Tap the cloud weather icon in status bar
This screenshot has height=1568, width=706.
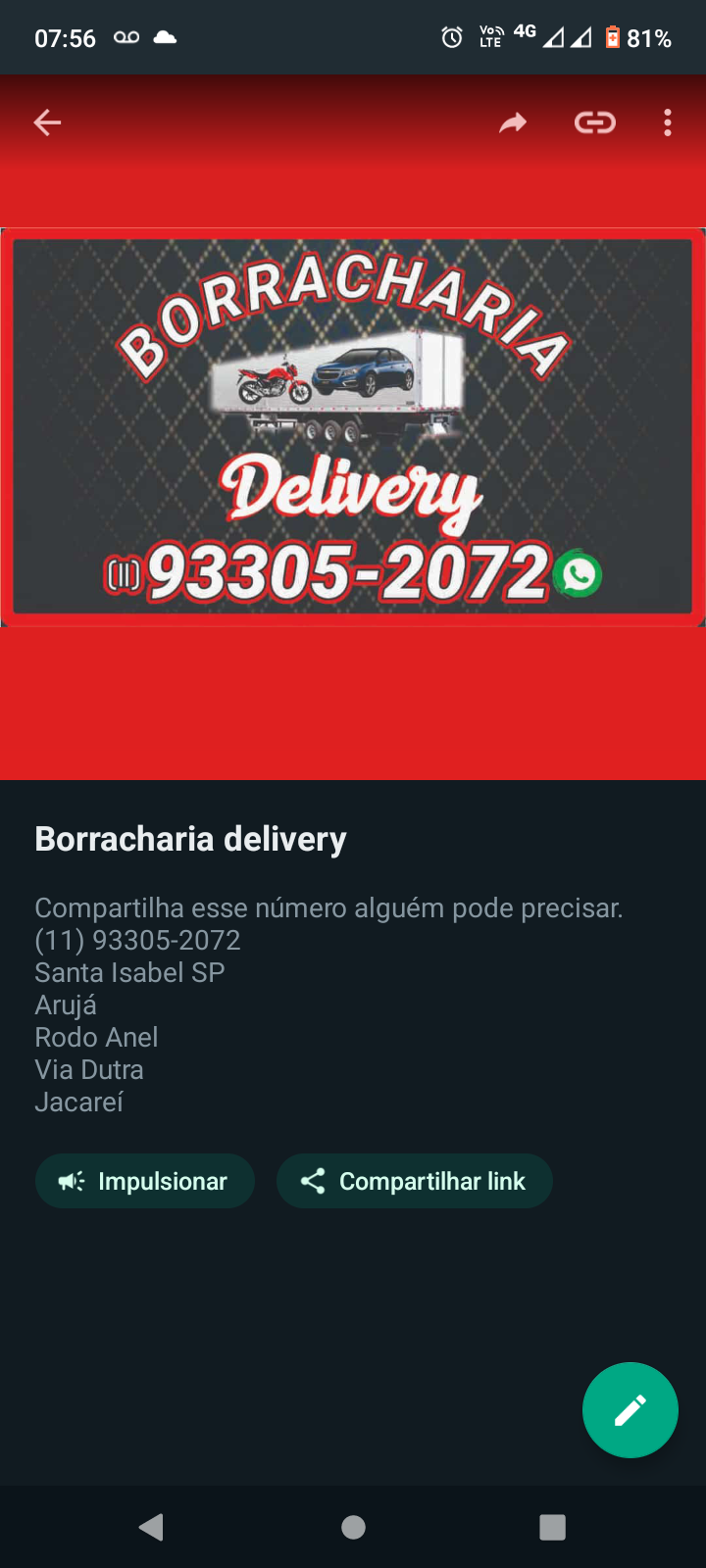[165, 37]
